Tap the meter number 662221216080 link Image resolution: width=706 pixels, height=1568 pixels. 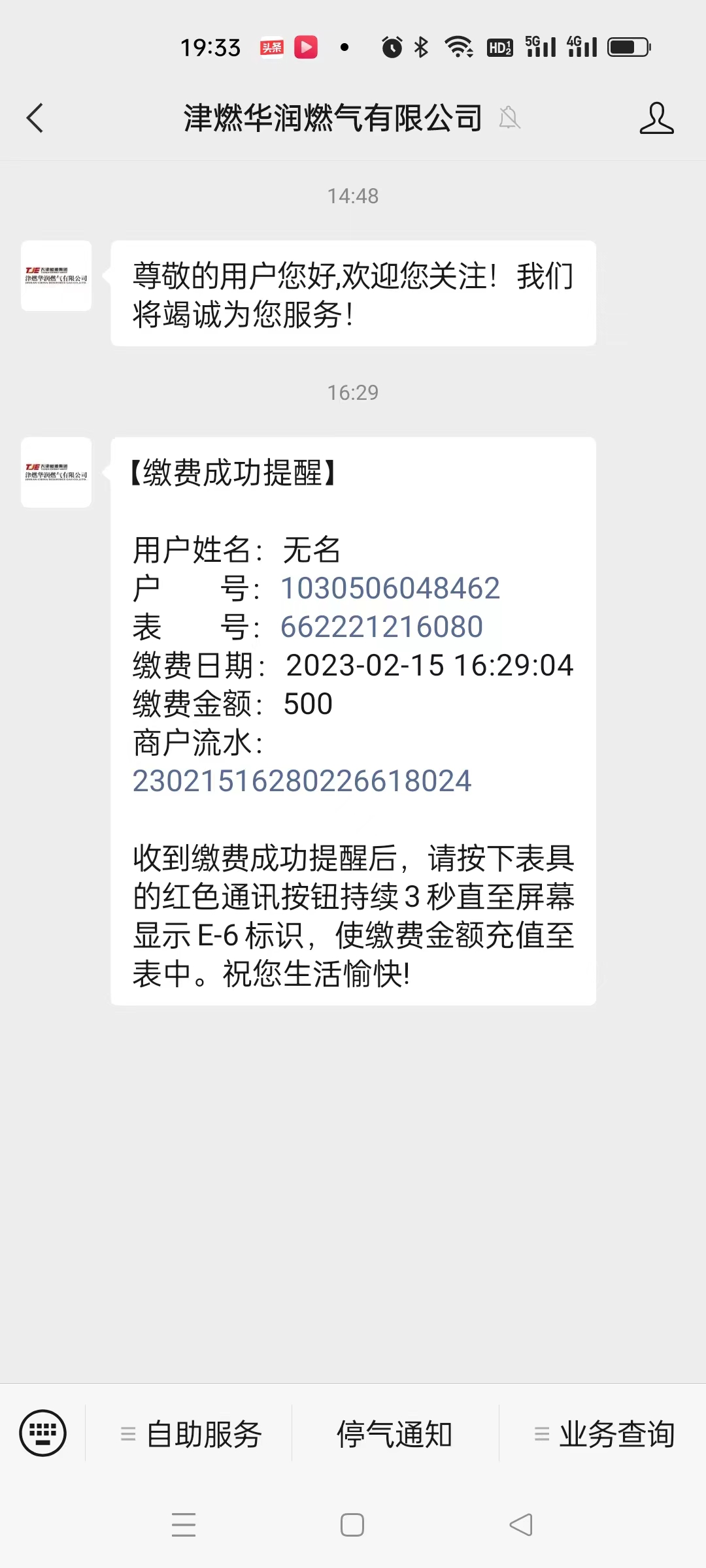click(x=382, y=627)
